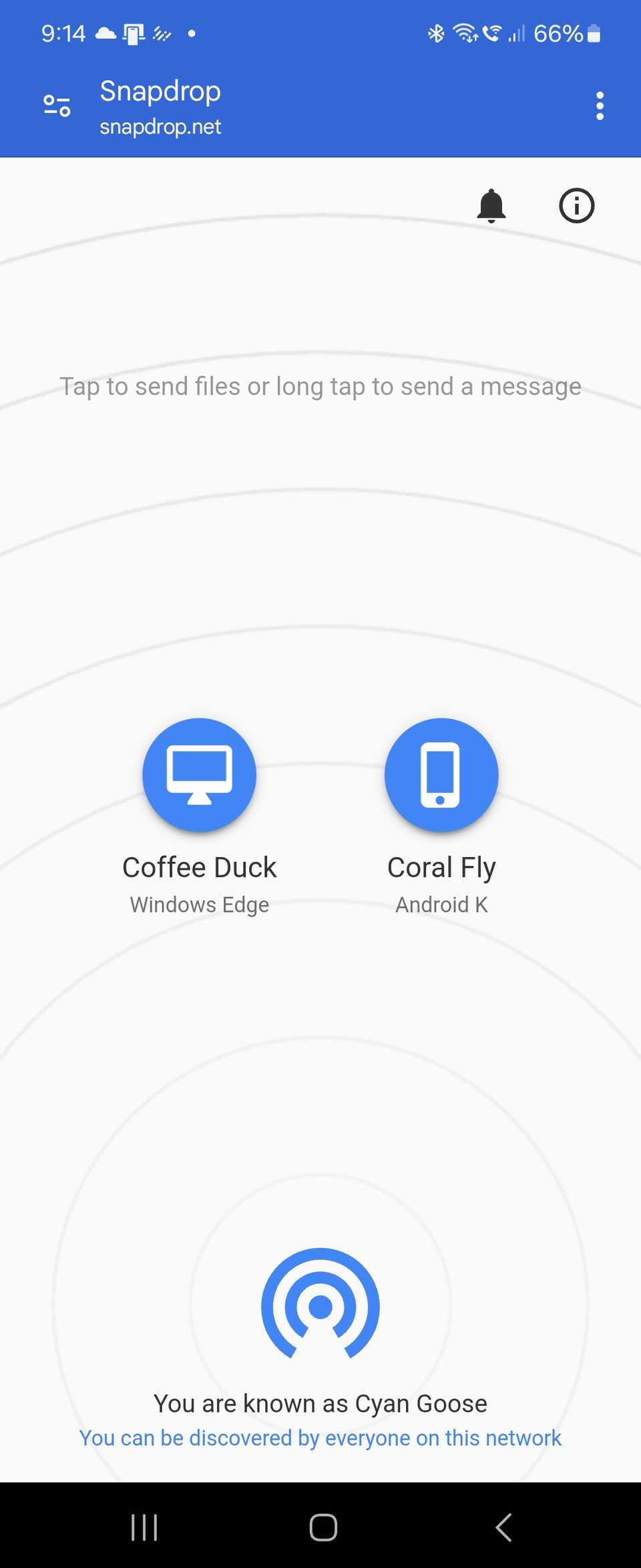Send files to Coffee Duck

point(199,775)
